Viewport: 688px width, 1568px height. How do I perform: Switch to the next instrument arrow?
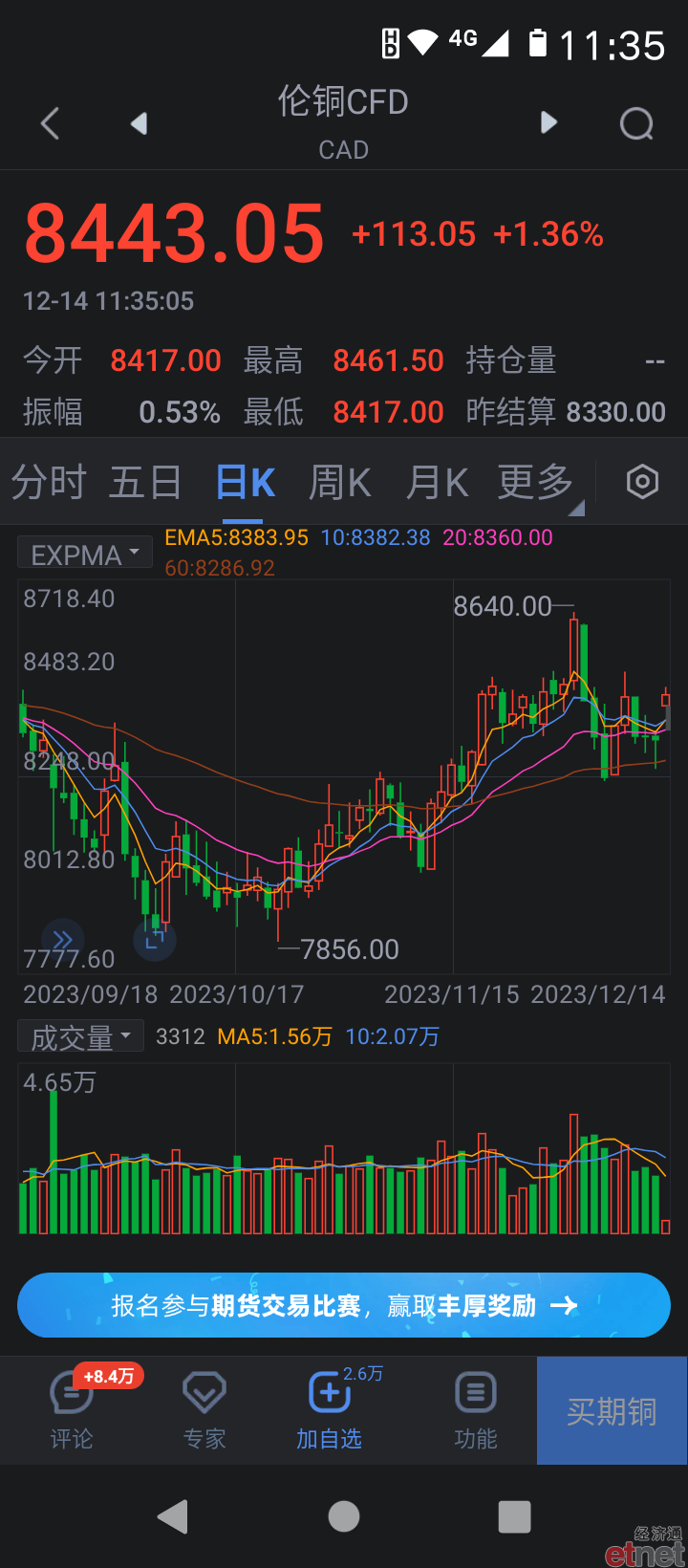548,122
